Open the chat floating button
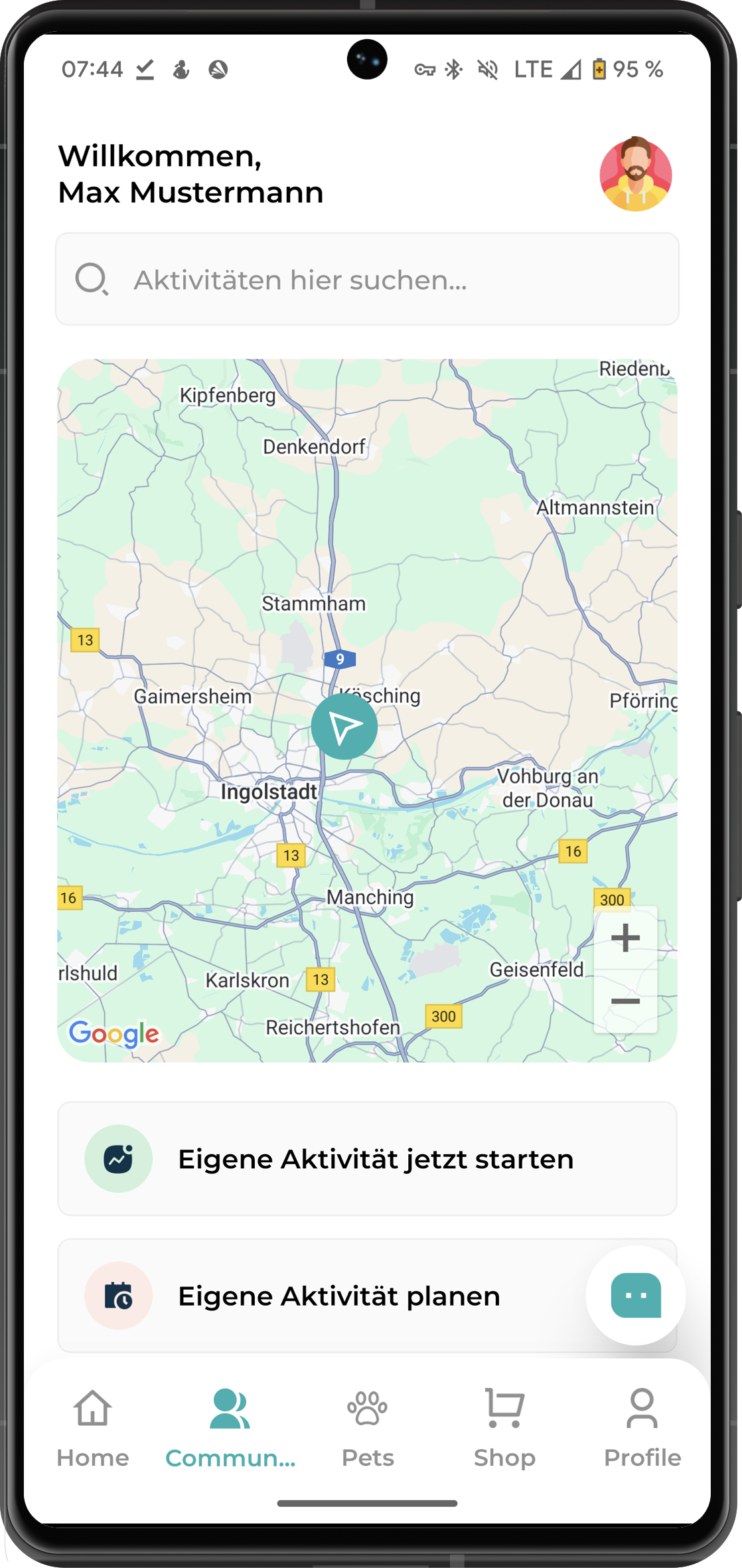The height and width of the screenshot is (1568, 742). click(x=635, y=1295)
